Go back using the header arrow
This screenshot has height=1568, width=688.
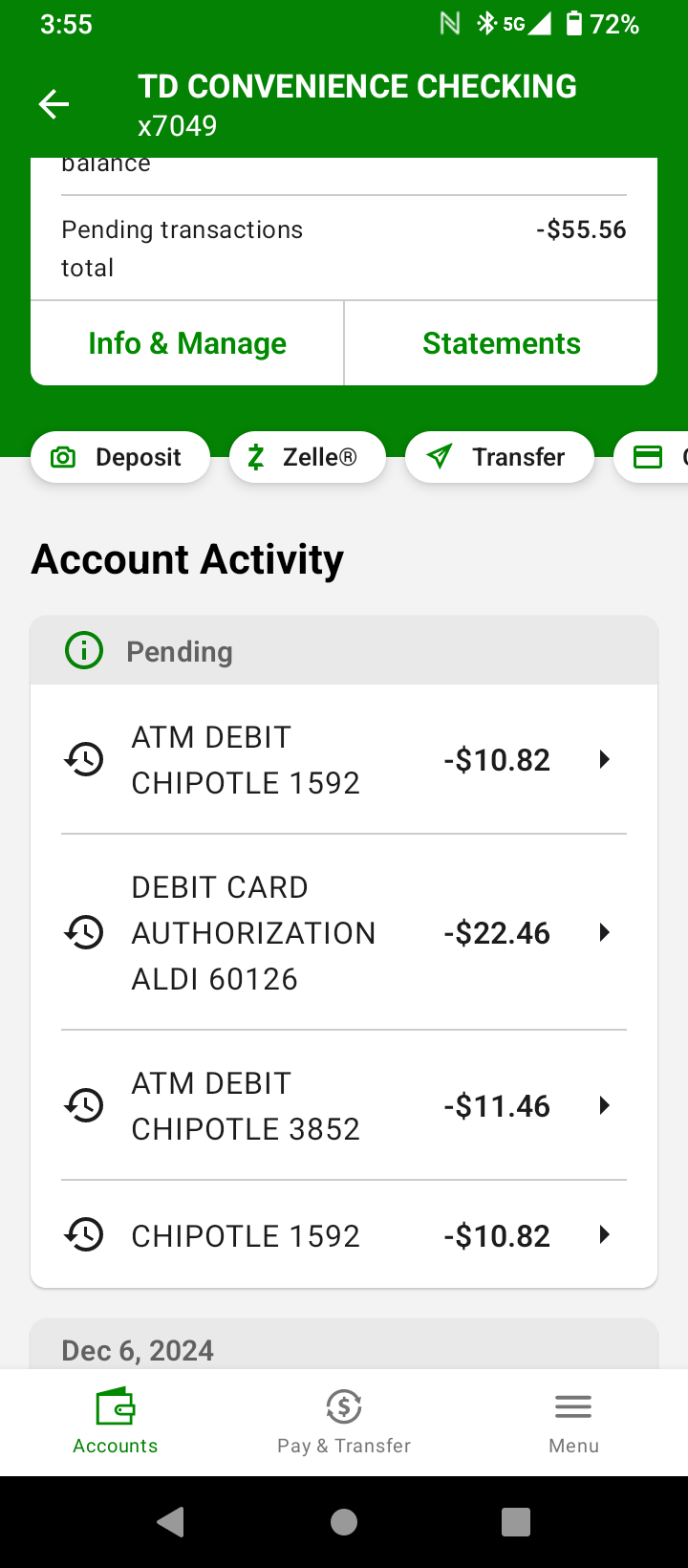pos(54,104)
